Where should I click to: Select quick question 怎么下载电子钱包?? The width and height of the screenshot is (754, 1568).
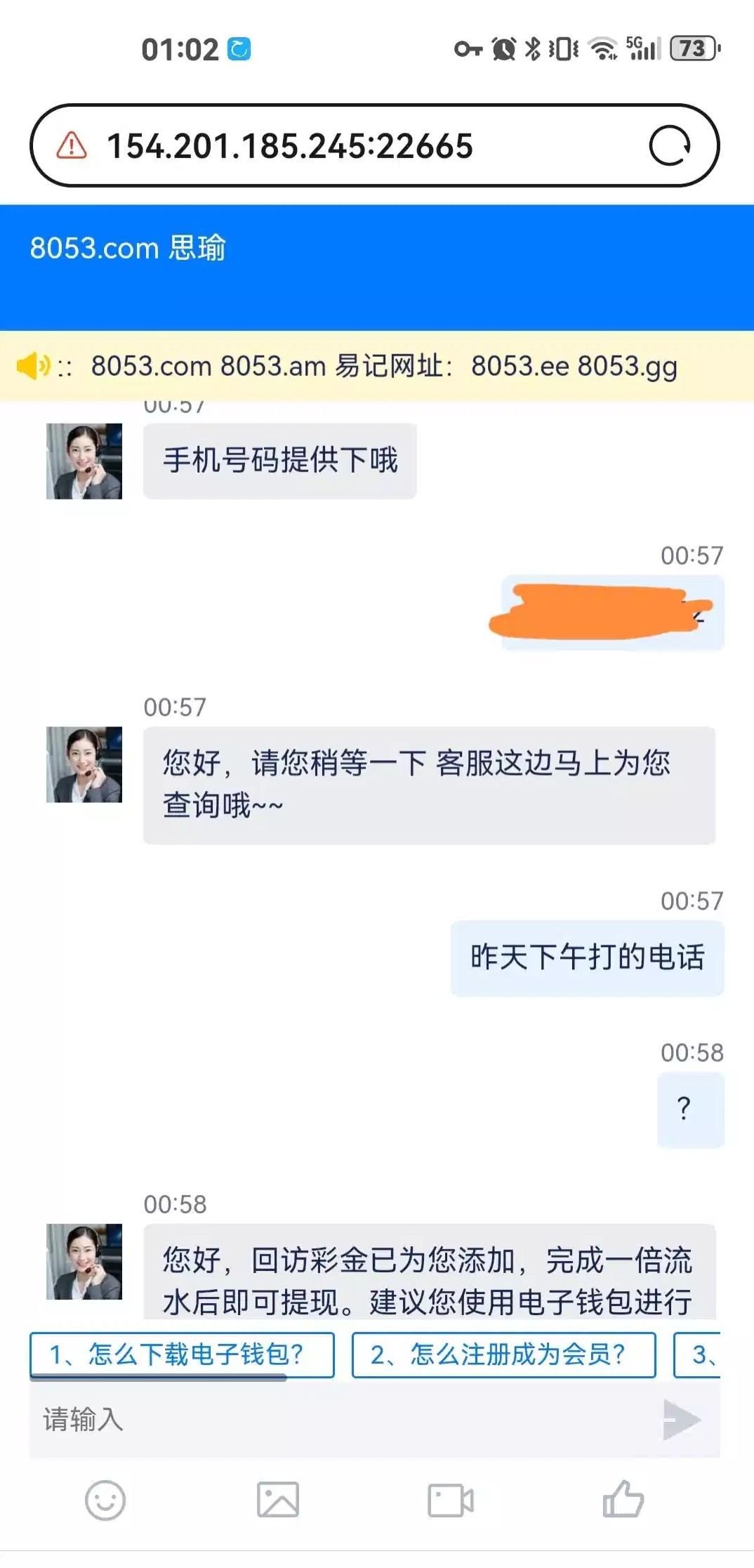pos(182,1354)
